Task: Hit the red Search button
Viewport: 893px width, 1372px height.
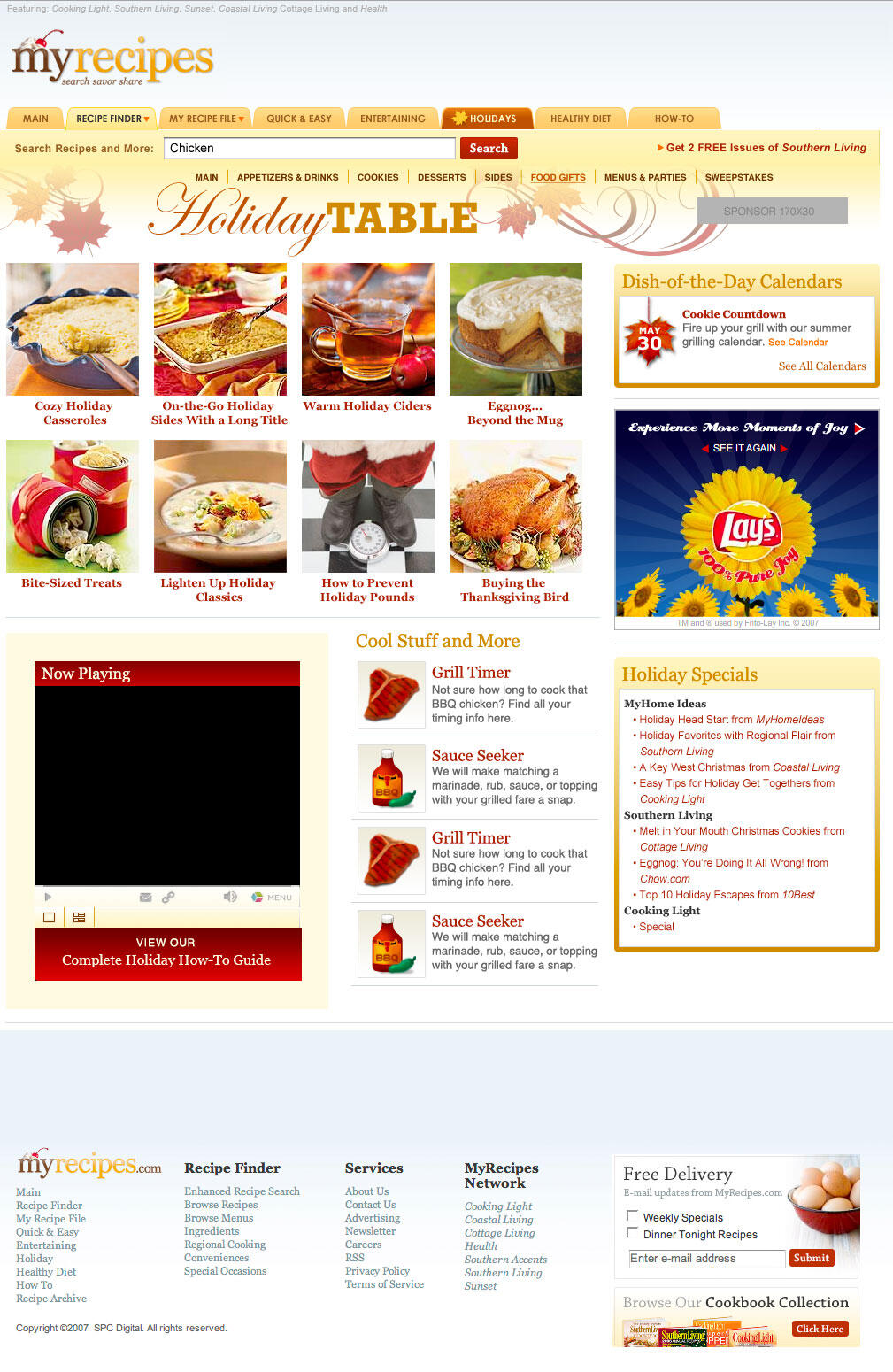Action: [x=489, y=149]
